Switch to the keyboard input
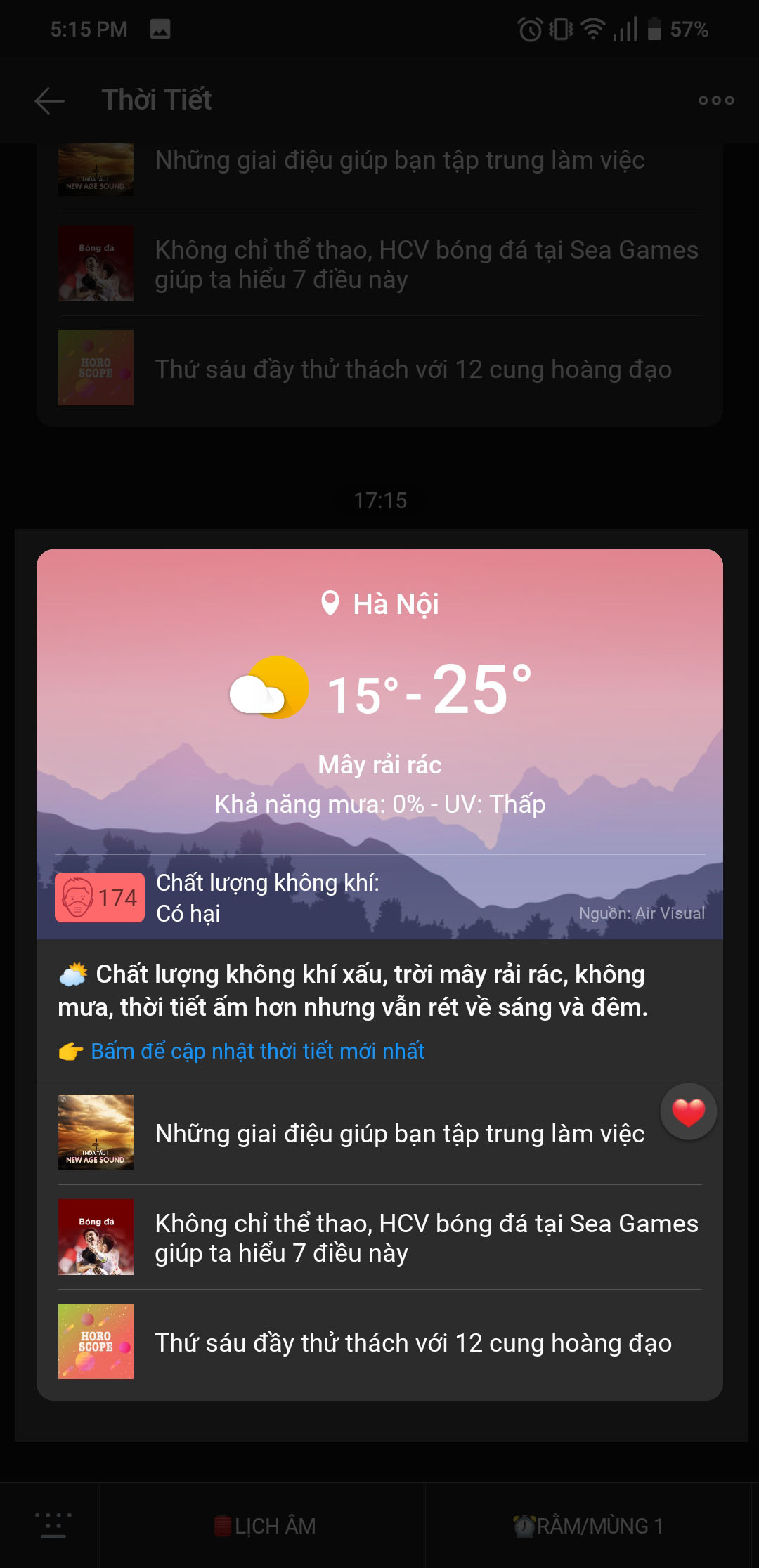This screenshot has height=1568, width=759. tap(53, 1526)
